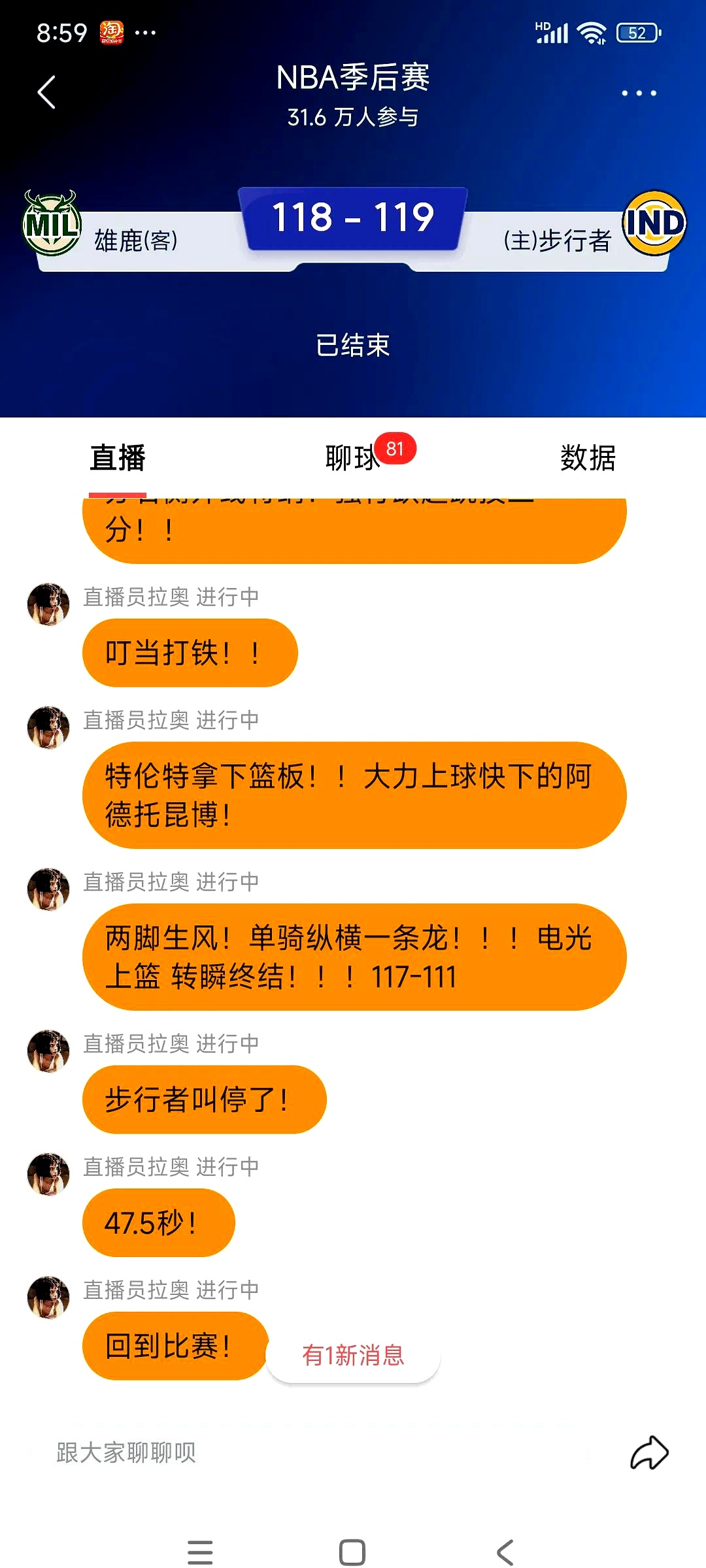Viewport: 706px width, 1568px height.
Task: Tap the 步行者叫停了 chat bubble
Action: tap(204, 1098)
